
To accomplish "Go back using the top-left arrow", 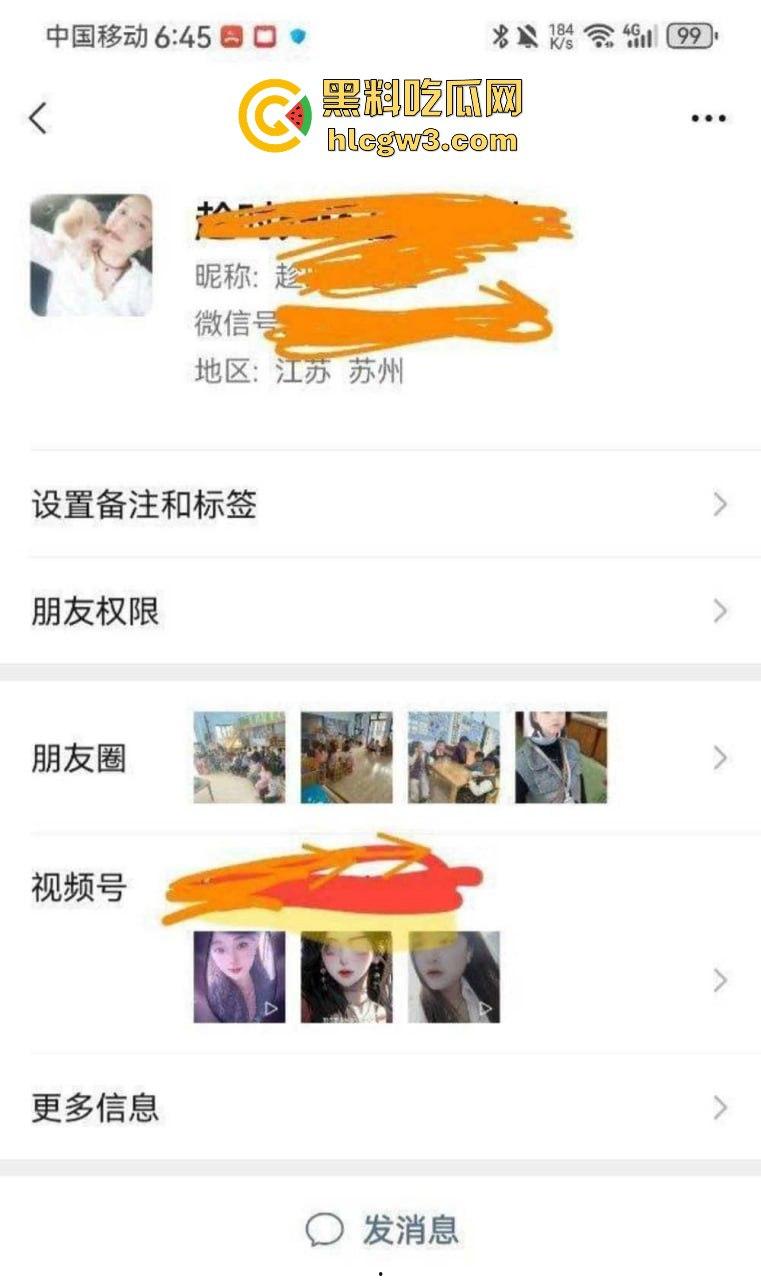I will 38,118.
